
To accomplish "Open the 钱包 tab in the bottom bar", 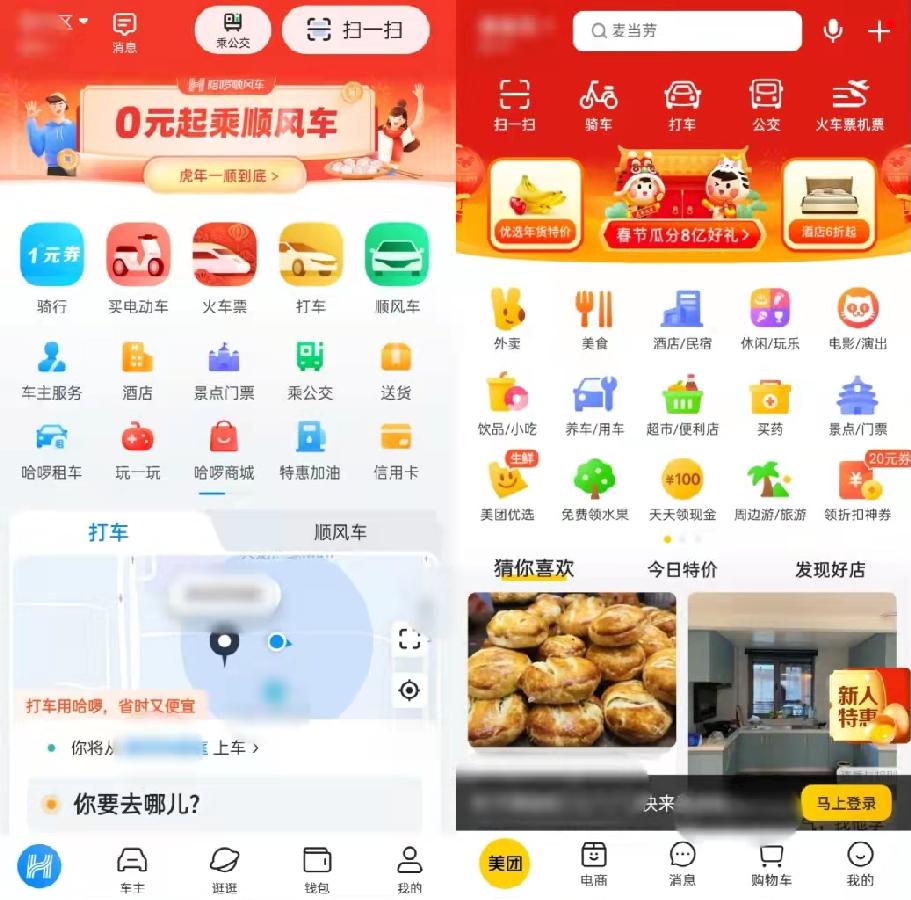I will tap(316, 868).
